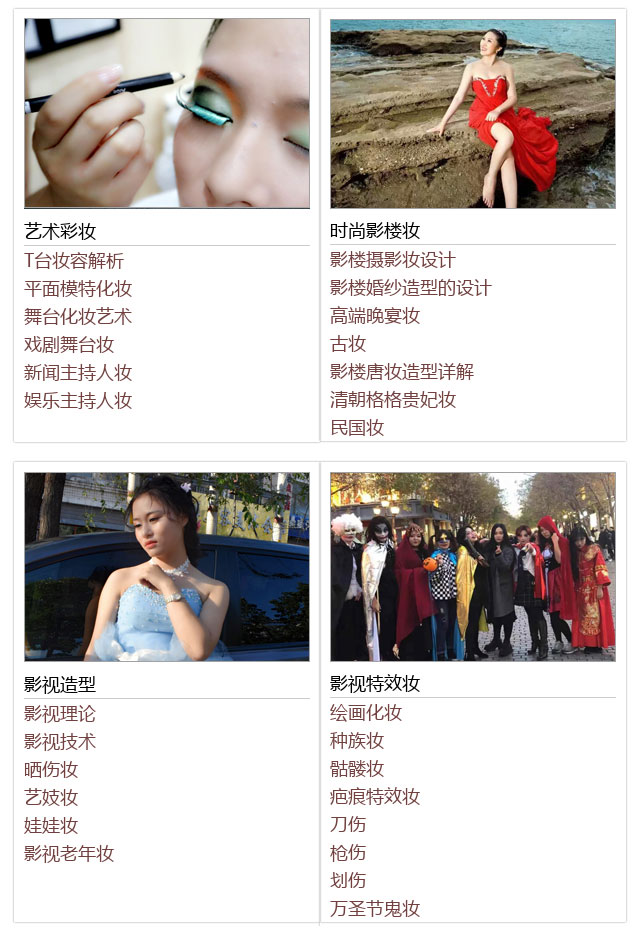The height and width of the screenshot is (947, 640).
Task: Select the 民国妆 link
Action: pos(357,428)
